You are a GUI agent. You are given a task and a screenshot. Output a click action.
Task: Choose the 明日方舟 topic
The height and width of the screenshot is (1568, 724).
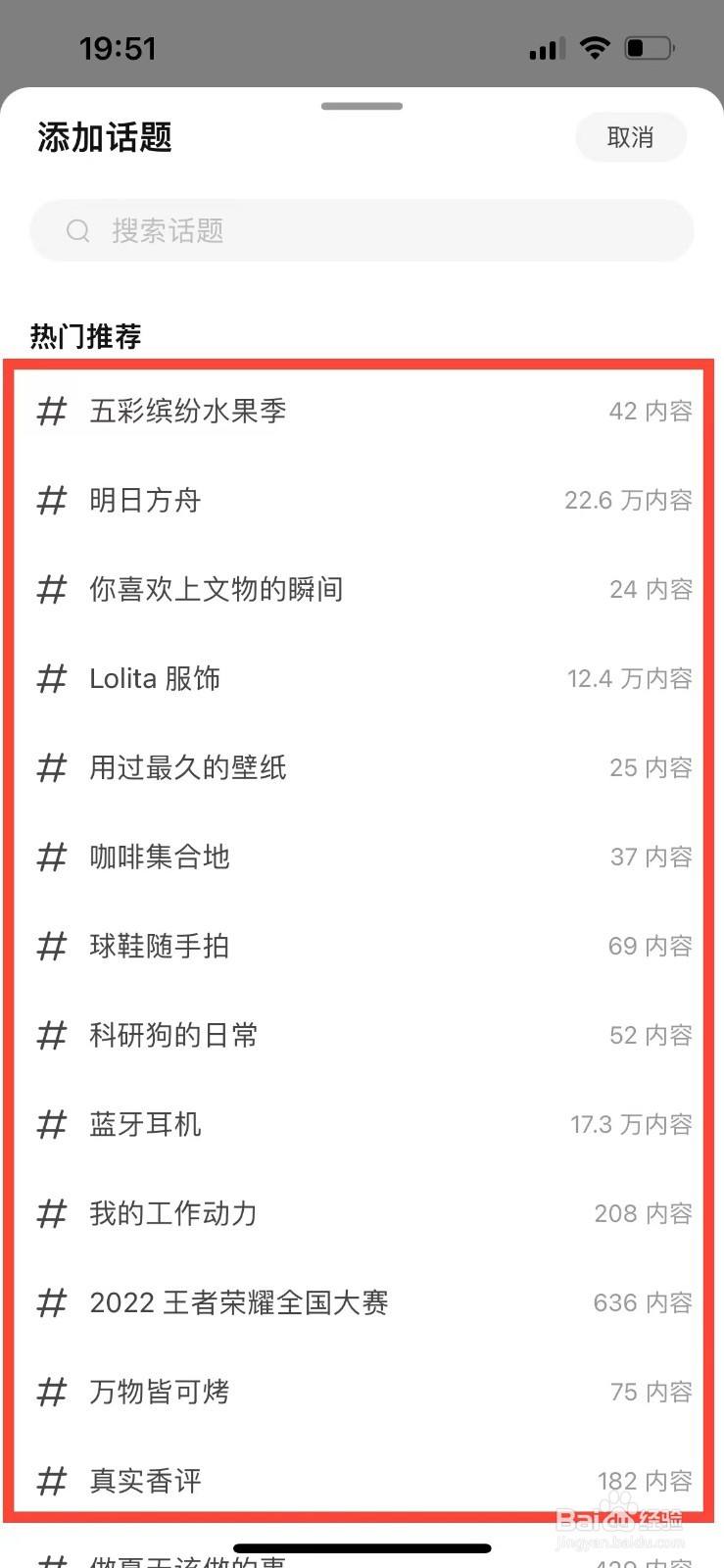coord(362,500)
